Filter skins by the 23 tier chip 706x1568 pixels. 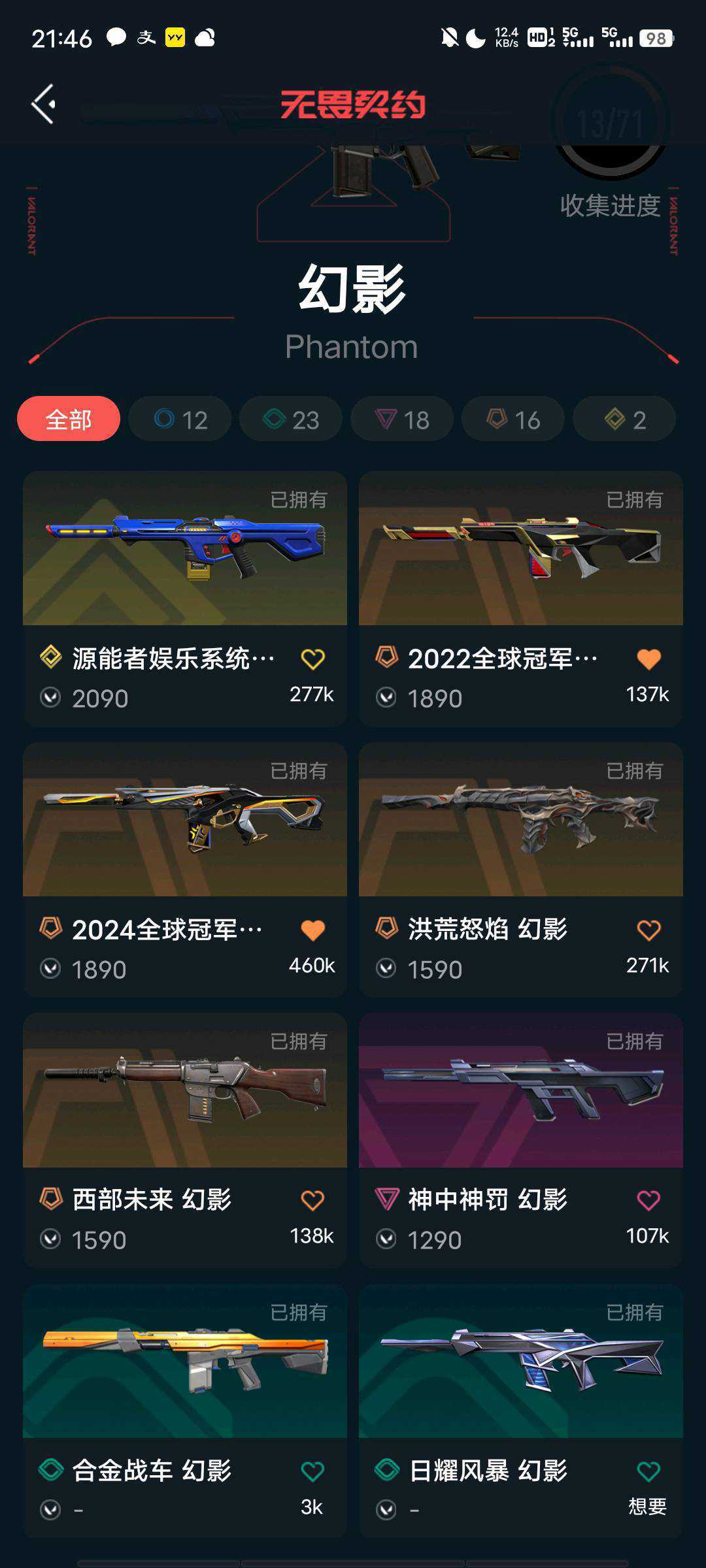[x=291, y=419]
